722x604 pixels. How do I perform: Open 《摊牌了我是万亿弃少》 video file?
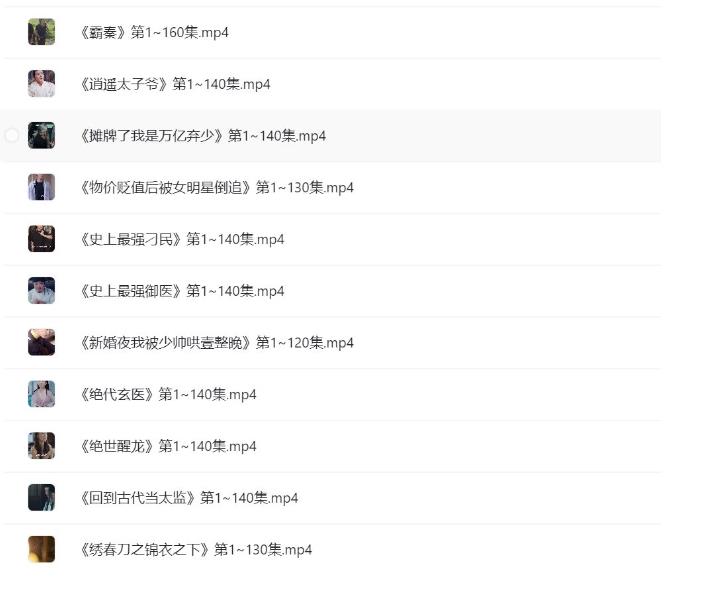click(203, 136)
